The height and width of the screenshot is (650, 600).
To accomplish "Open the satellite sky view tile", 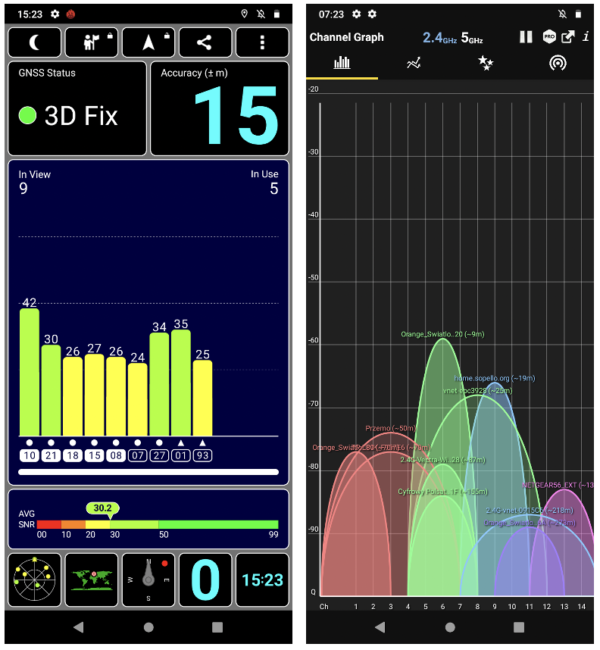I will pos(34,579).
